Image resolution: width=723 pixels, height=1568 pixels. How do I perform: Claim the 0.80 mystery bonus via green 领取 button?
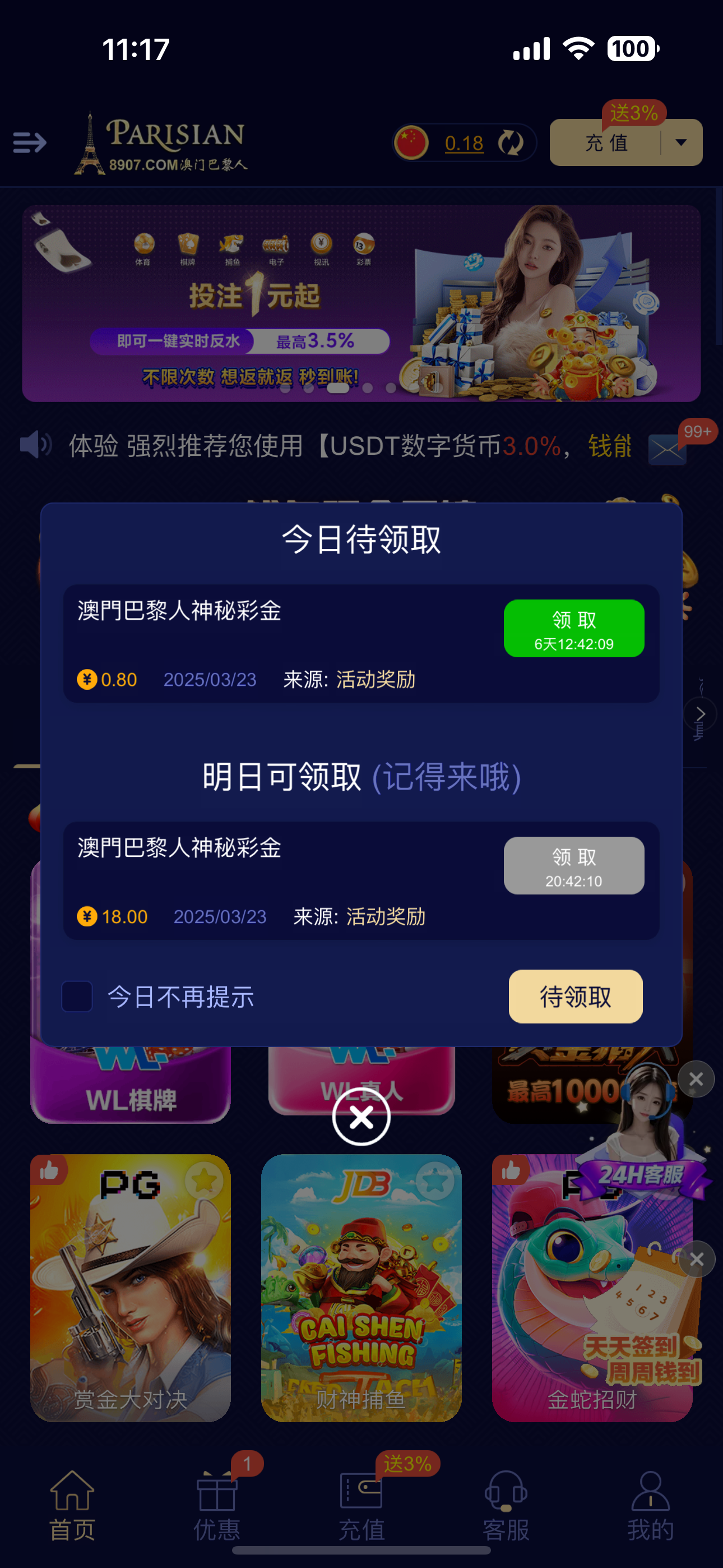tap(573, 628)
